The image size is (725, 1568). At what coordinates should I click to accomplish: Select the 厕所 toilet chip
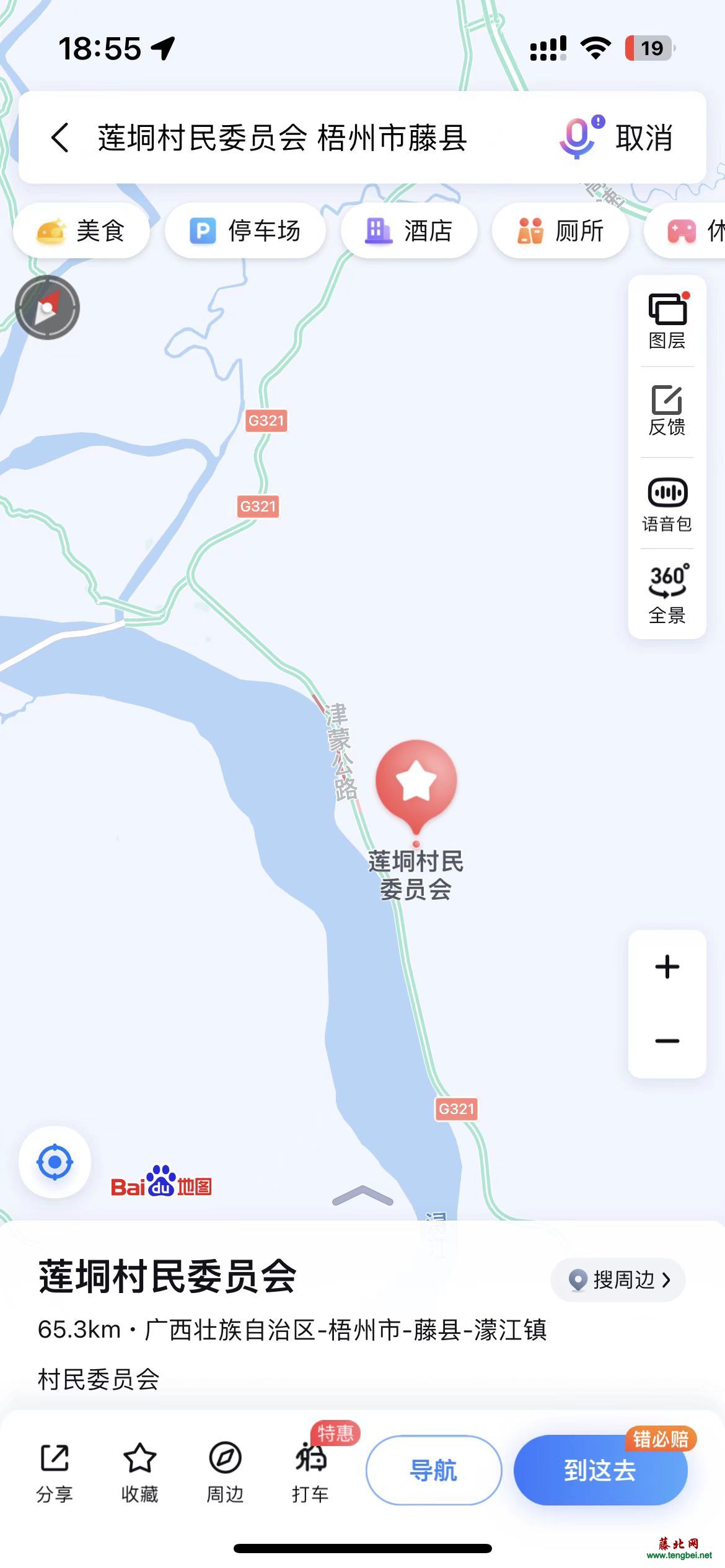[560, 231]
